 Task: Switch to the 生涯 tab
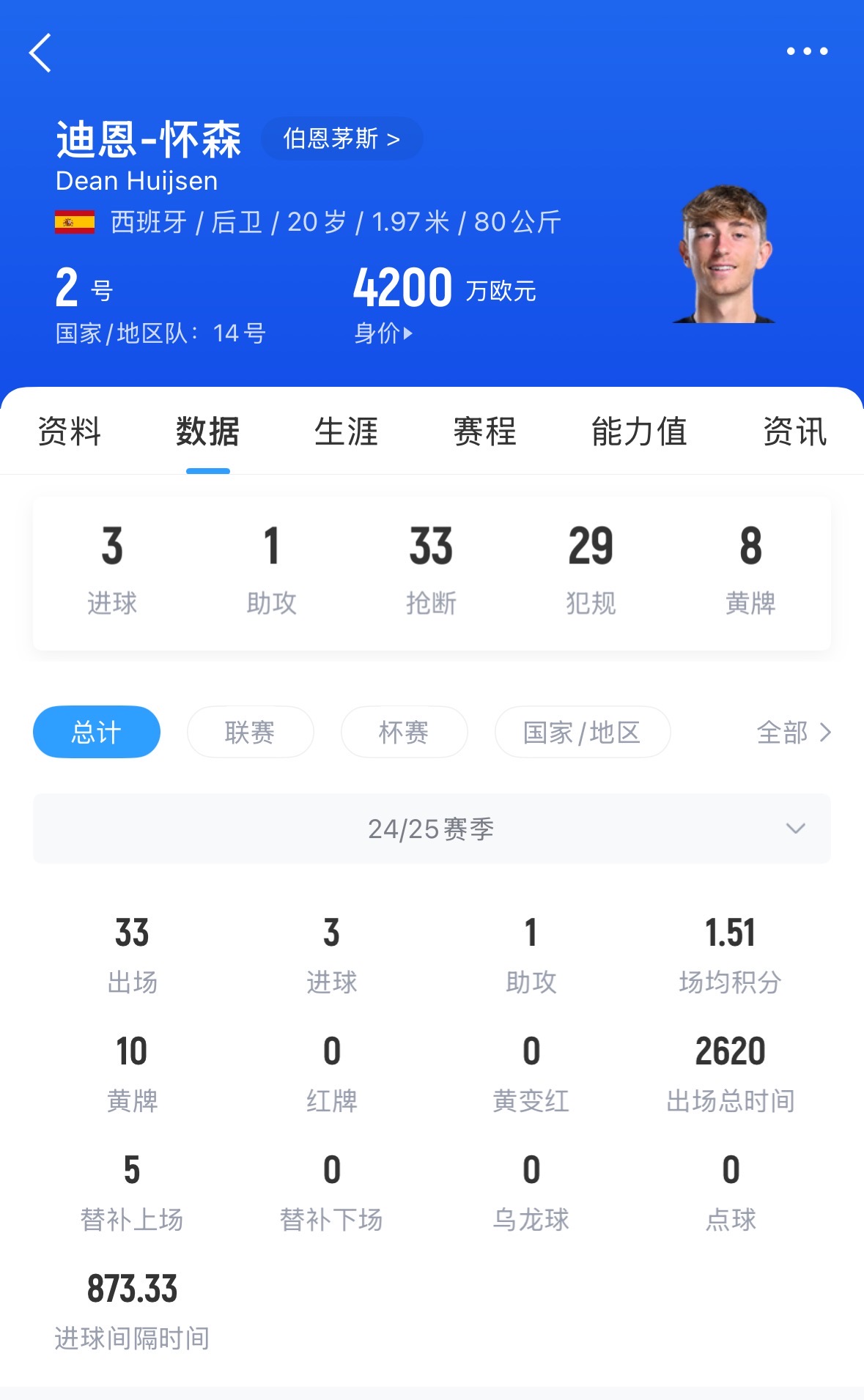click(346, 432)
